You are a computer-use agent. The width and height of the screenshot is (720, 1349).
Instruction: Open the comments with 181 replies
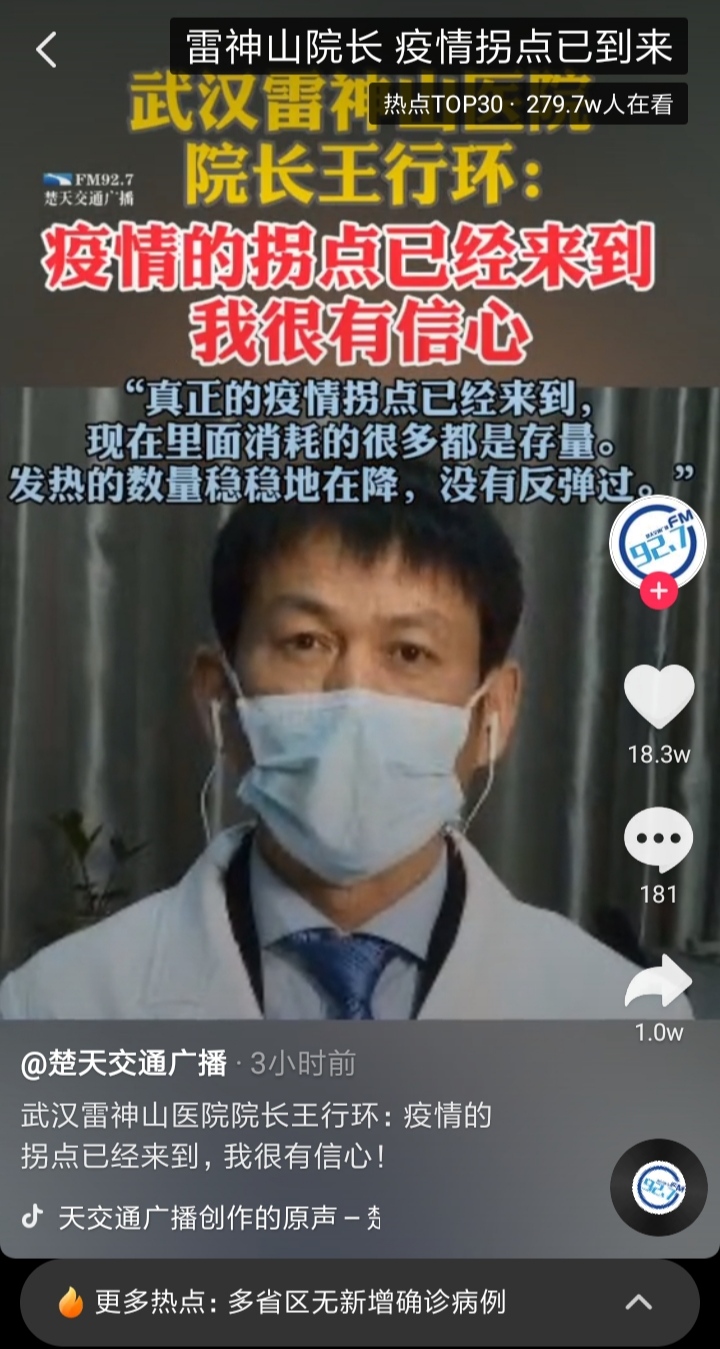point(658,840)
